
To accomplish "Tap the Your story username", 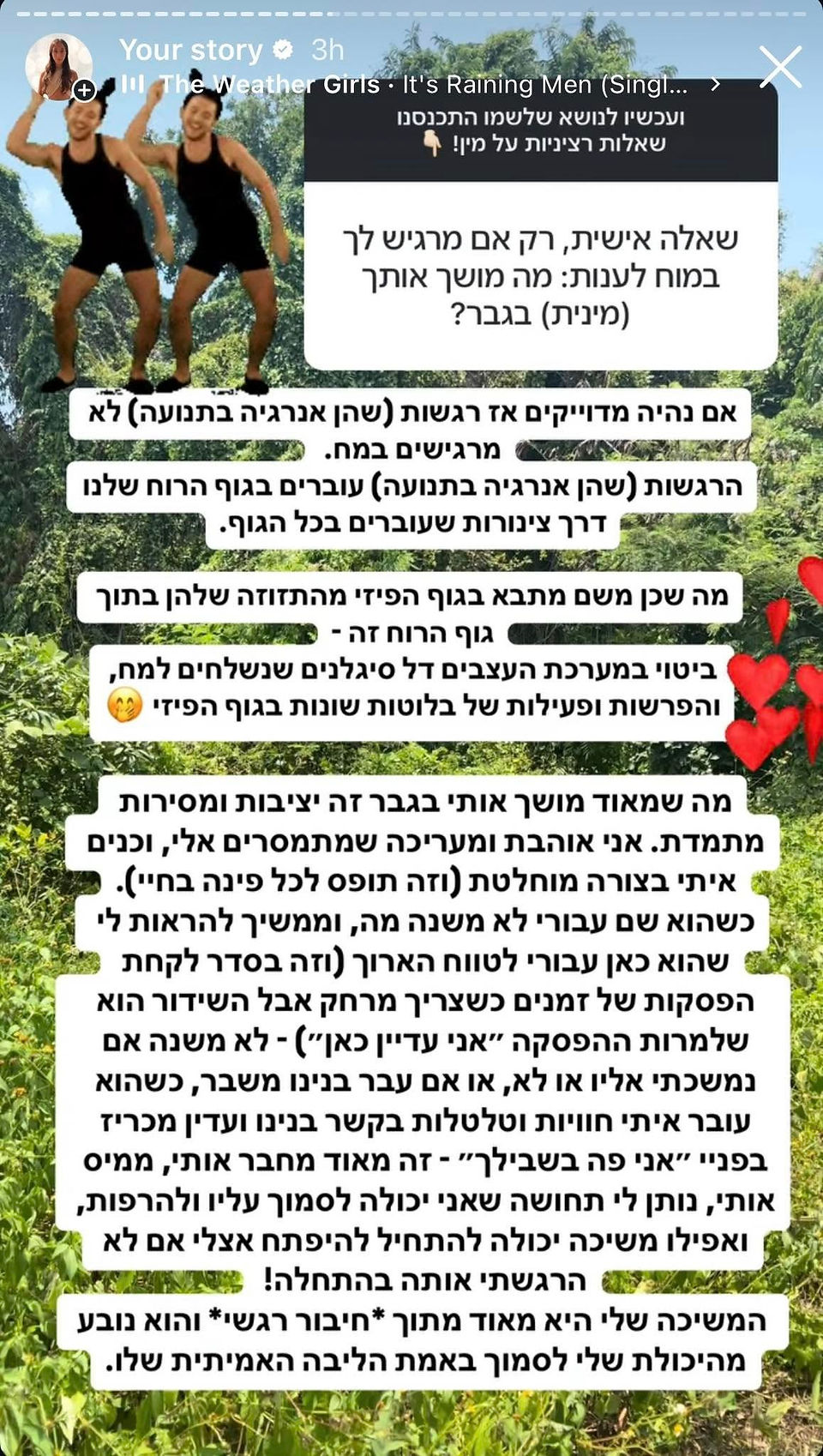I will click(x=190, y=50).
